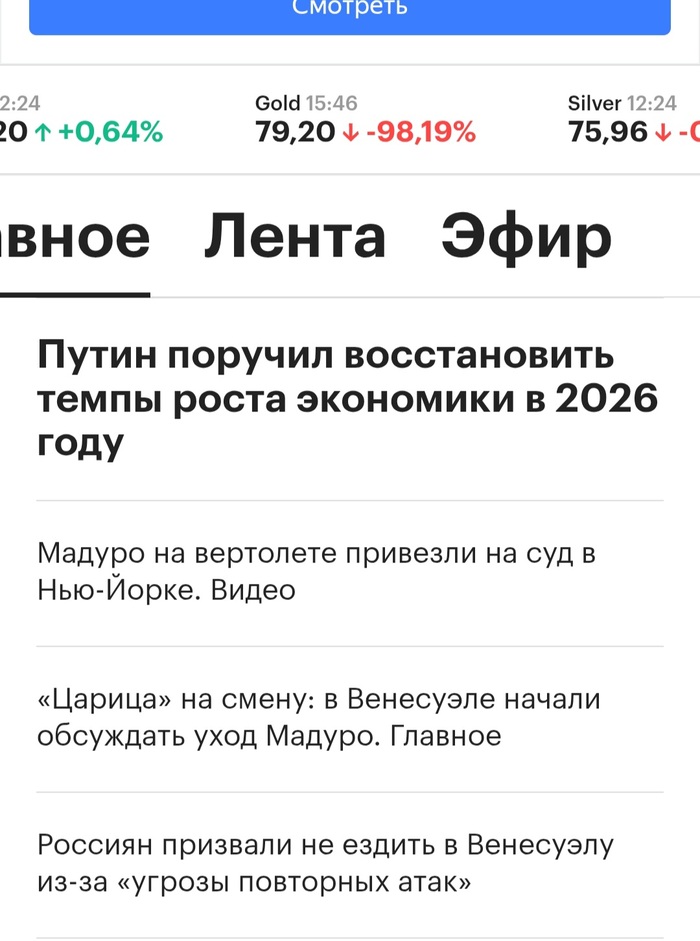Switch to the Эфир tab
The image size is (700, 941).
click(526, 239)
